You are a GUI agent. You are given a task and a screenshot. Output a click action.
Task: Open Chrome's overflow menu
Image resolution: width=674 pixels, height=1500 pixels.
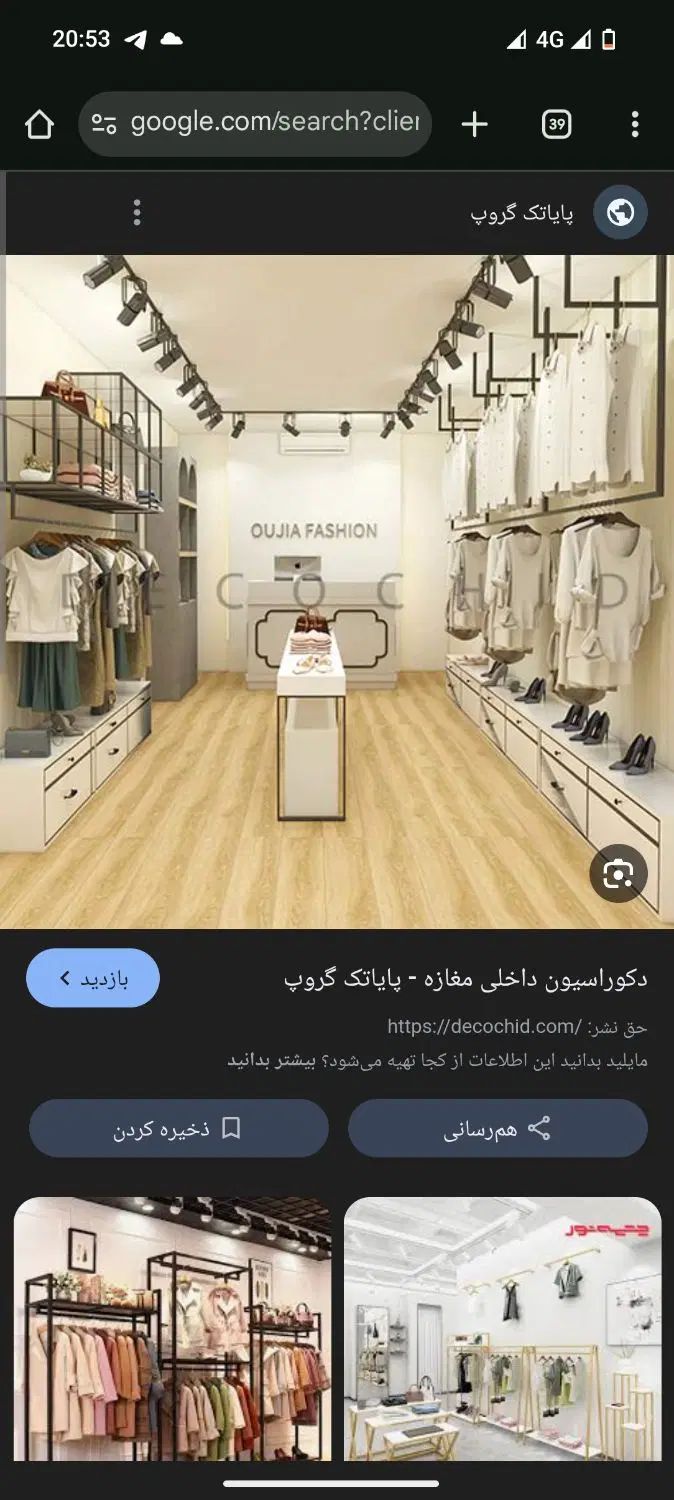coord(634,125)
